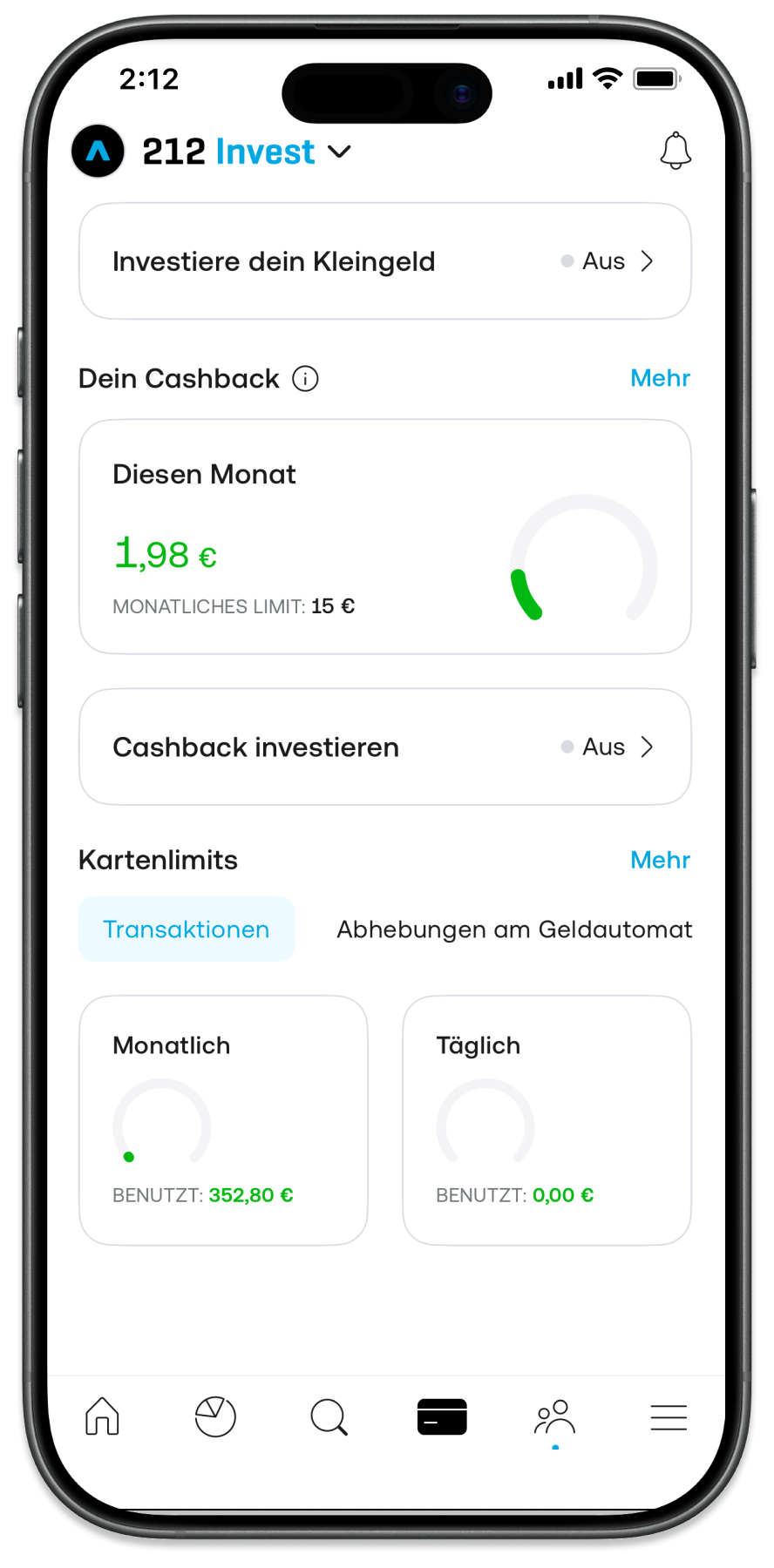Switch to Abhebungen am Geldautomat tab
The height and width of the screenshot is (1568, 774).
tap(514, 929)
